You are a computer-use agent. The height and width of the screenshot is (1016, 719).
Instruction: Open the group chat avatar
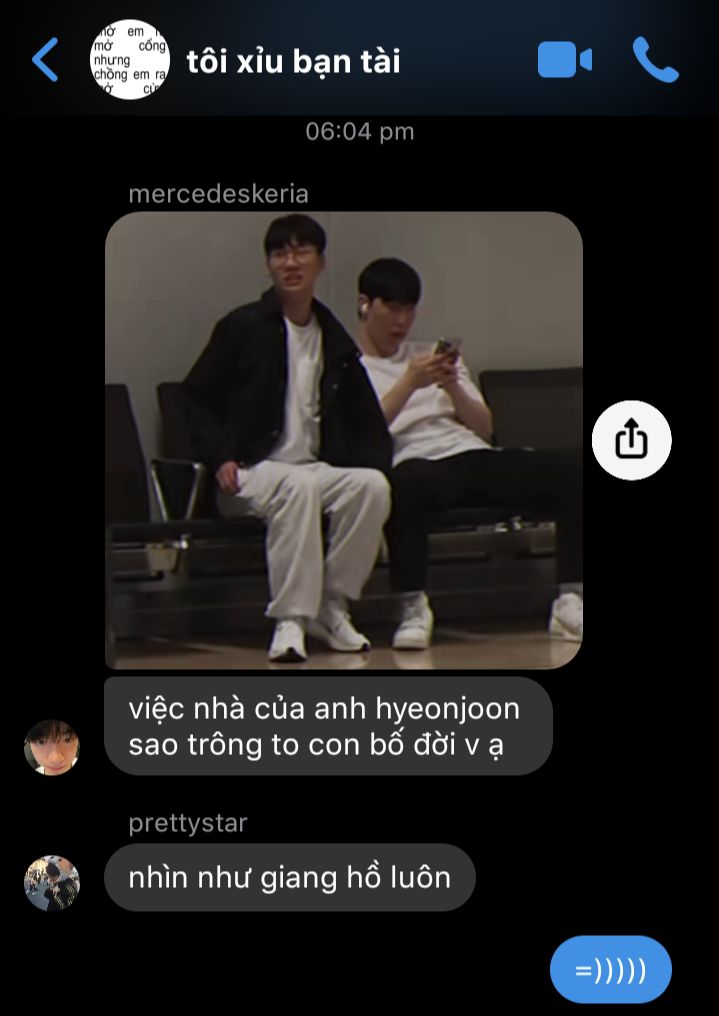tap(129, 60)
